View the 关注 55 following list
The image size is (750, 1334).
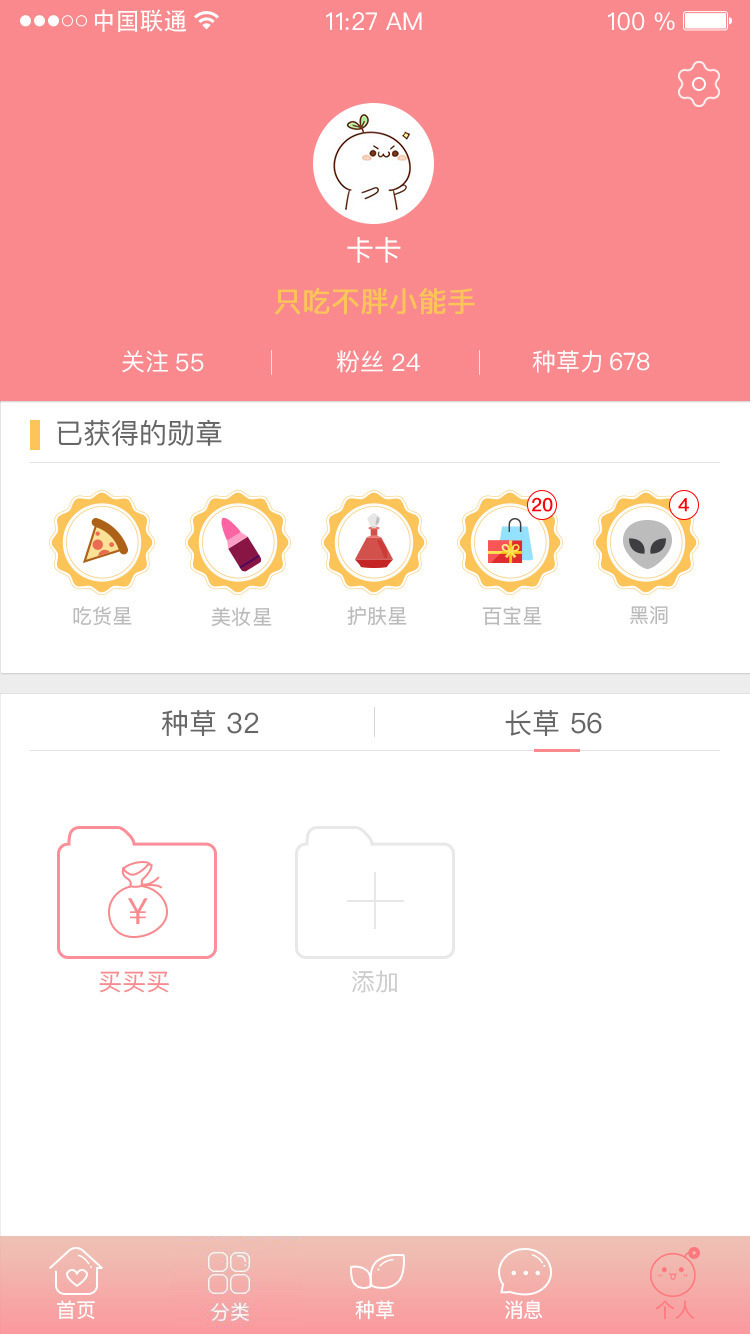point(163,362)
